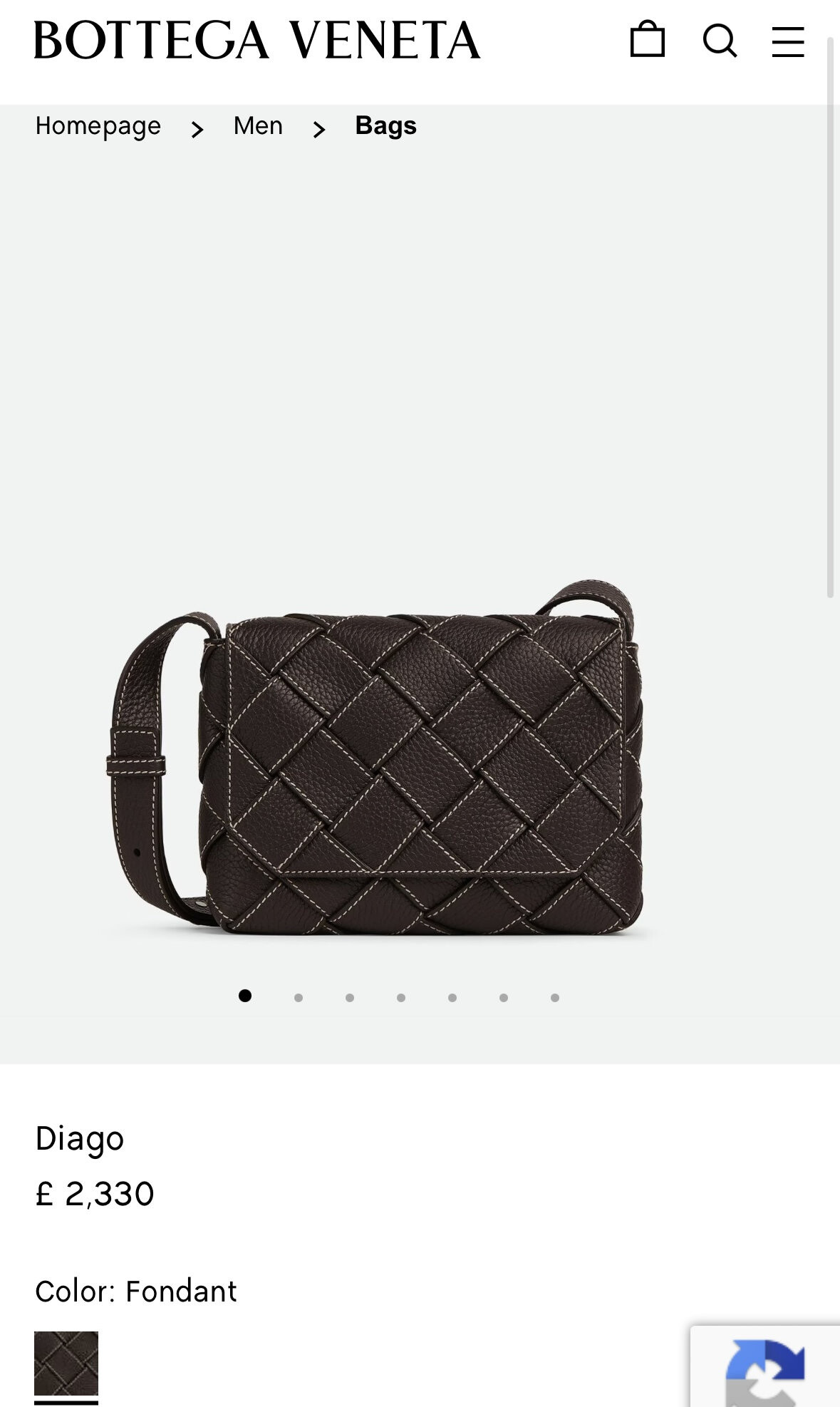Open the shopping bag
The height and width of the screenshot is (1407, 840).
(x=647, y=39)
